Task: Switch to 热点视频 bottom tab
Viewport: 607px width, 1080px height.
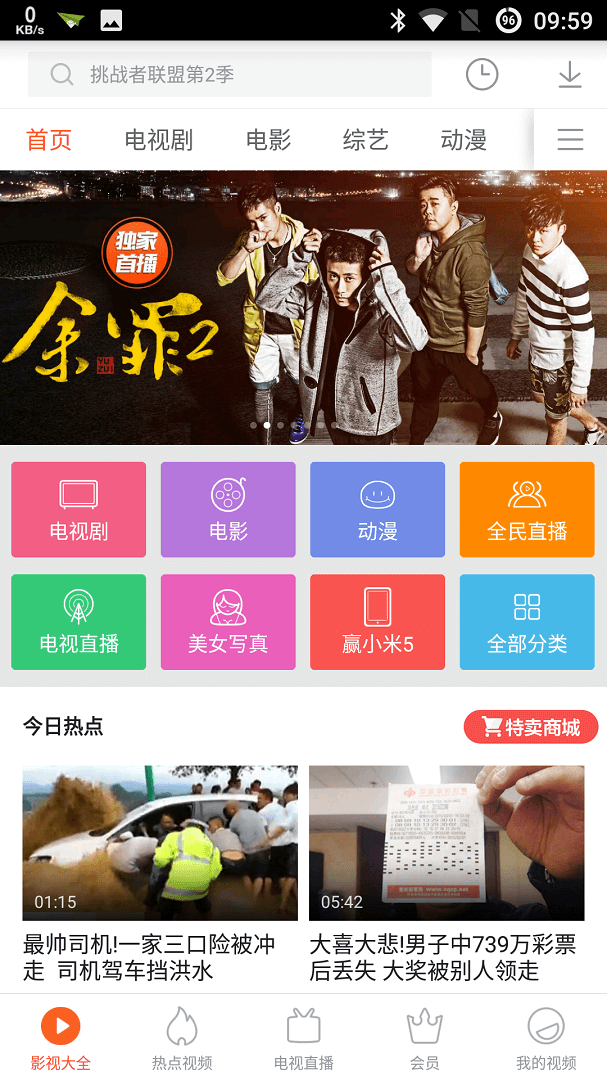Action: tap(182, 1038)
